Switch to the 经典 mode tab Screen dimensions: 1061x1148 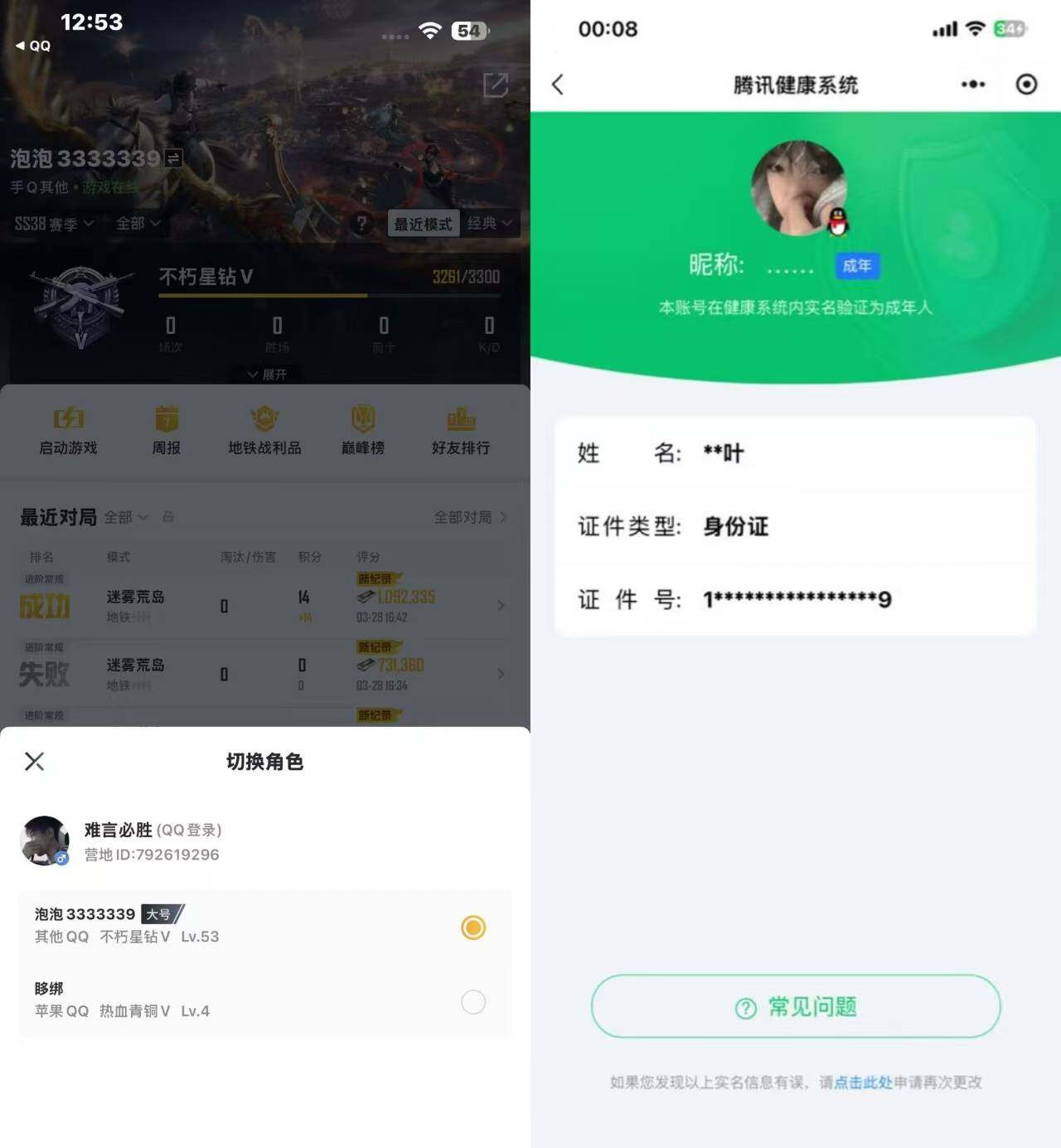tap(491, 223)
